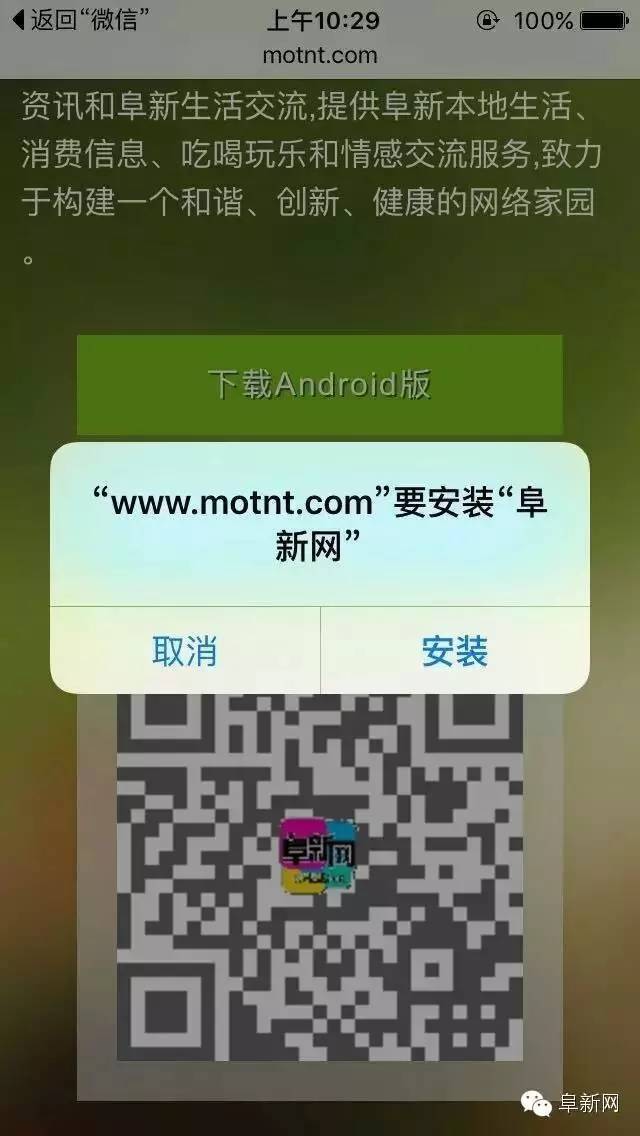The height and width of the screenshot is (1136, 640).
Task: Cancel the install prompt with 取消
Action: (185, 651)
